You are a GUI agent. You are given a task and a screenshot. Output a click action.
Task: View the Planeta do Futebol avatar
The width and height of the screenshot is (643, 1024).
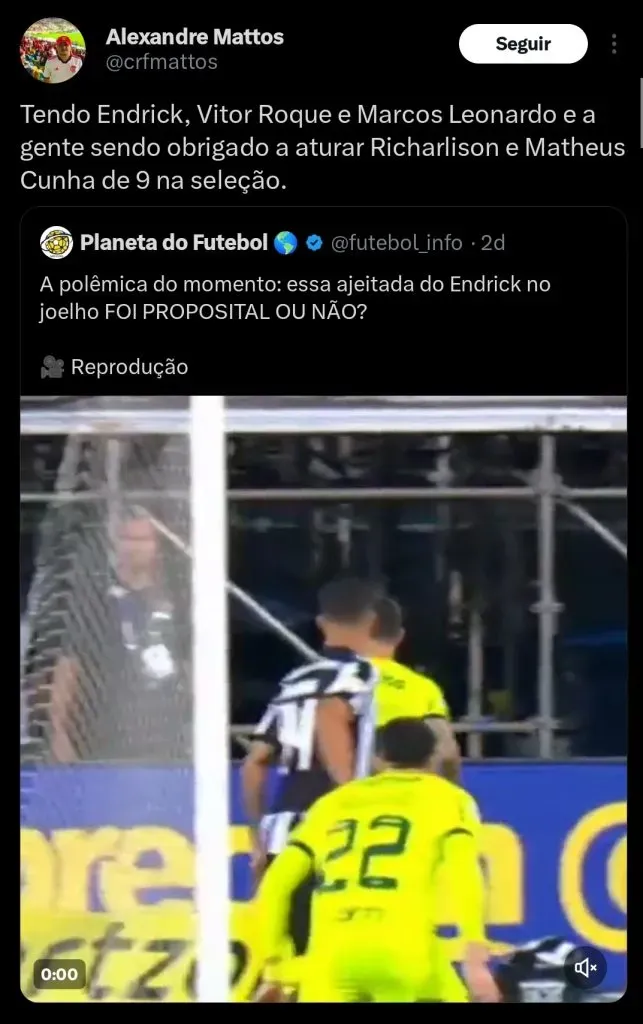coord(56,242)
